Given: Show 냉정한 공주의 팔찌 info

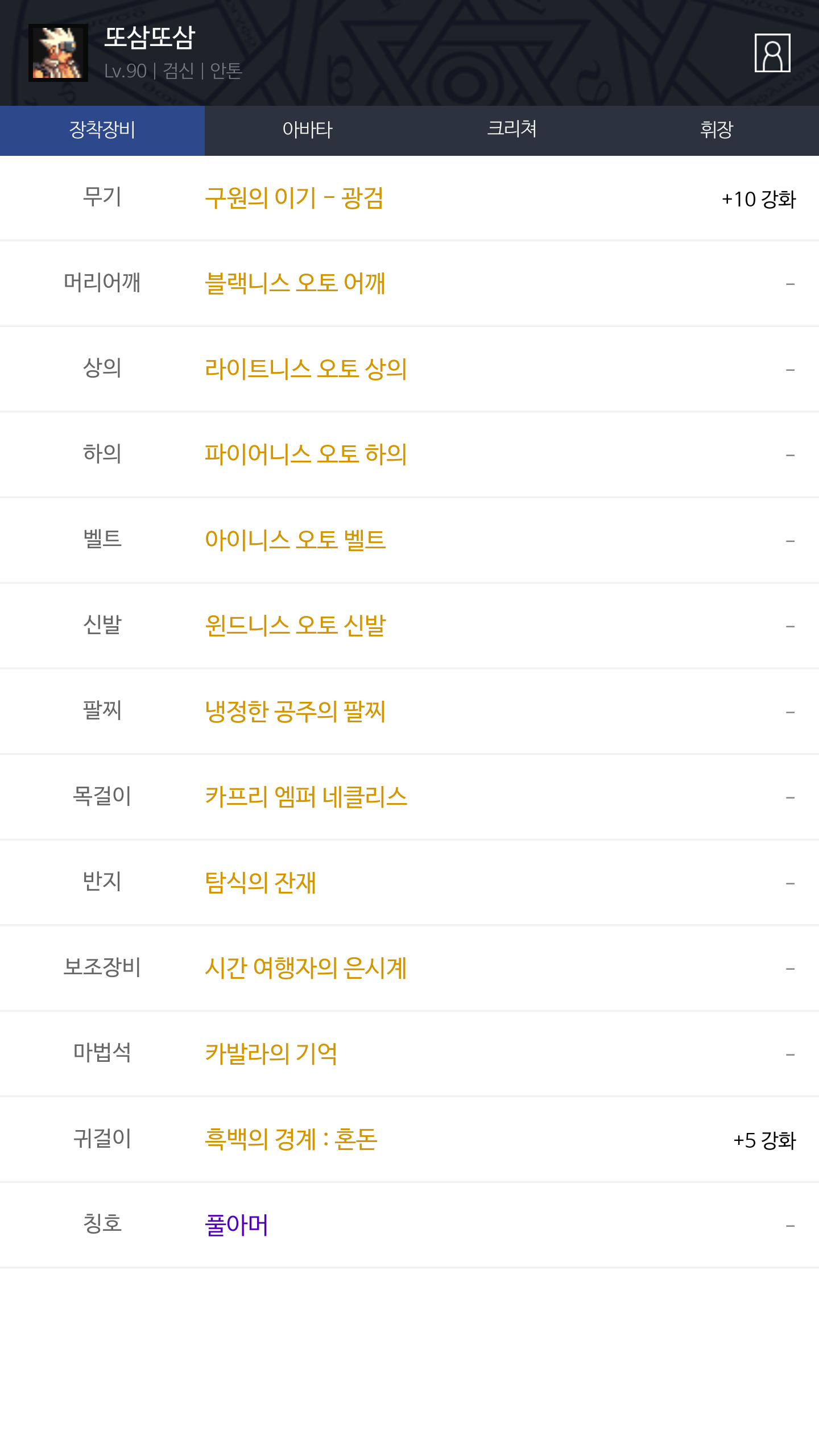Looking at the screenshot, I should (295, 712).
